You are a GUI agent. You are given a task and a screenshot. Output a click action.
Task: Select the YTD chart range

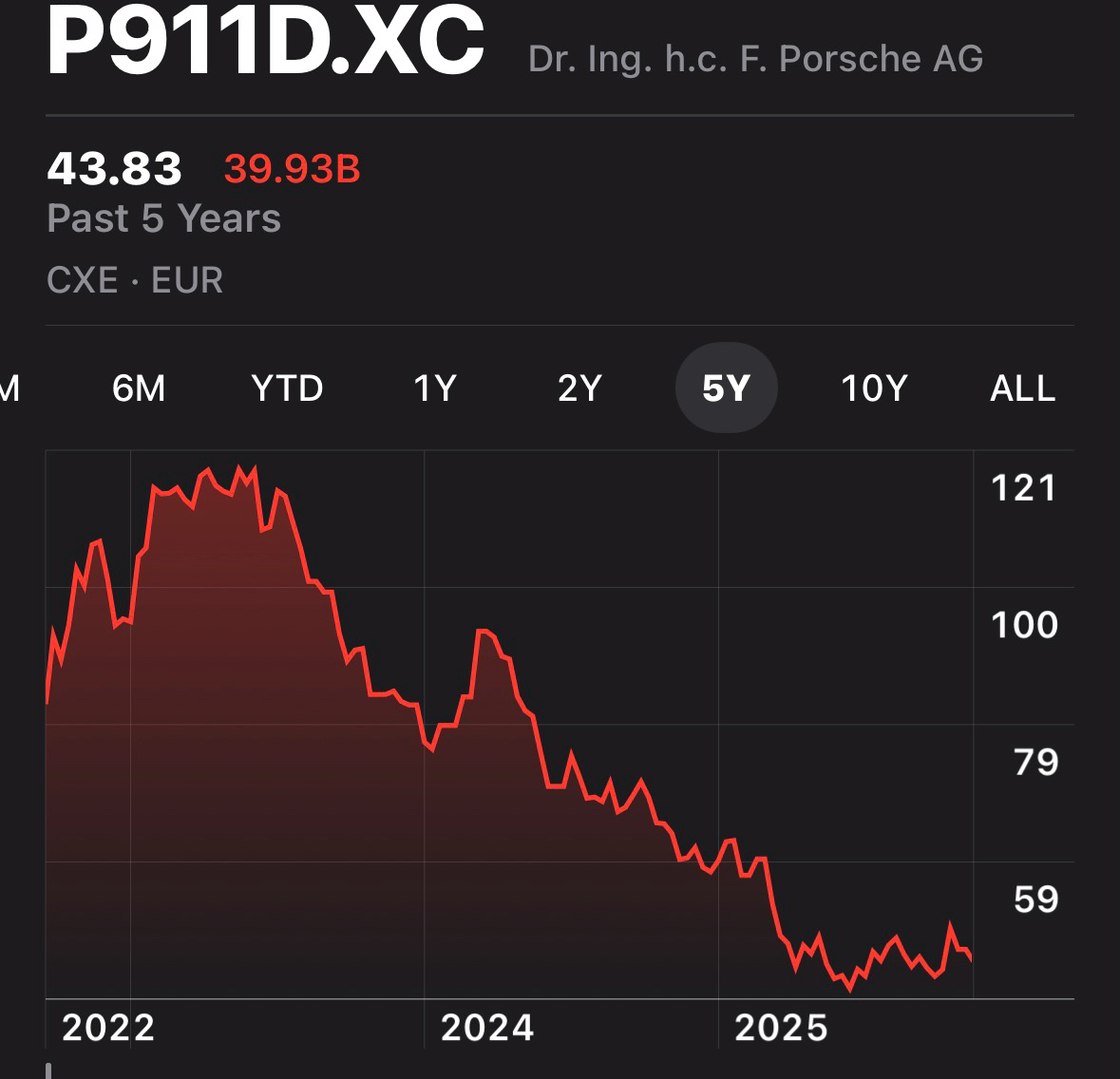[x=287, y=388]
